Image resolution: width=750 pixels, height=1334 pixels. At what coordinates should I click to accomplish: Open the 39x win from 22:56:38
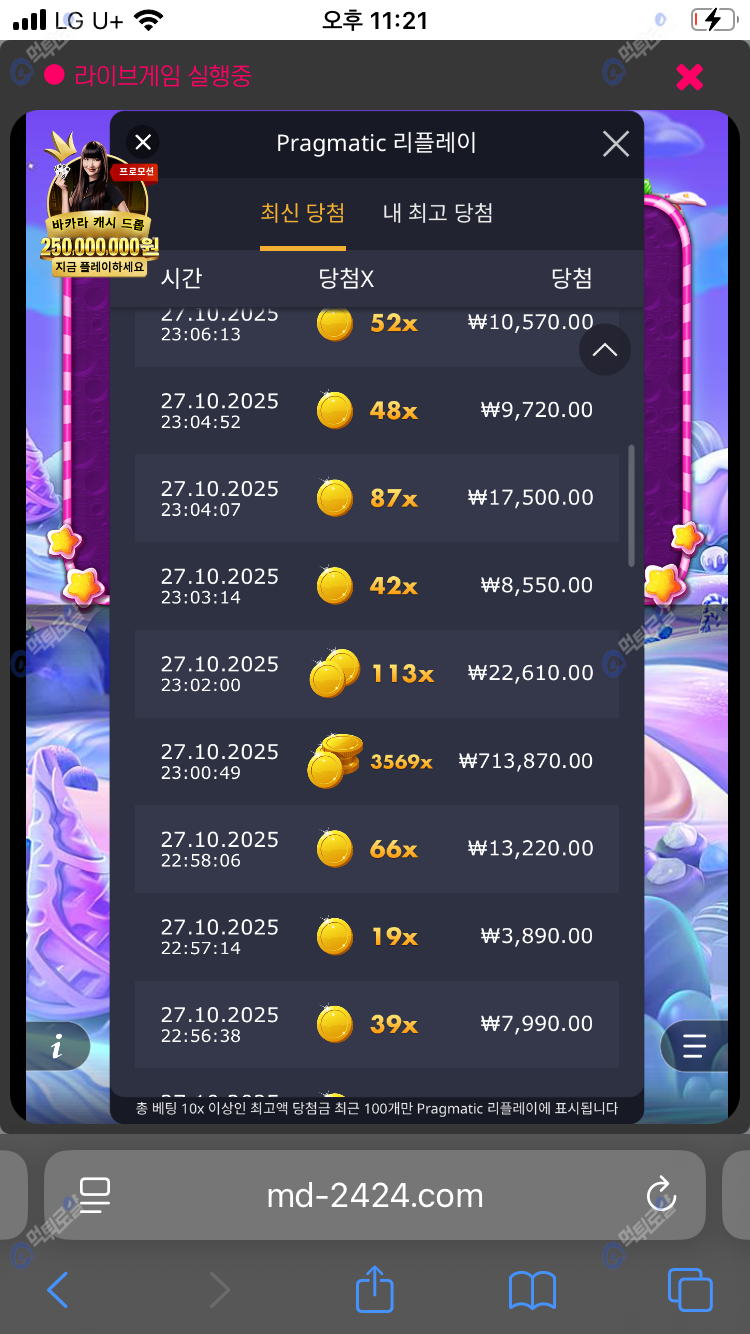(x=376, y=1024)
